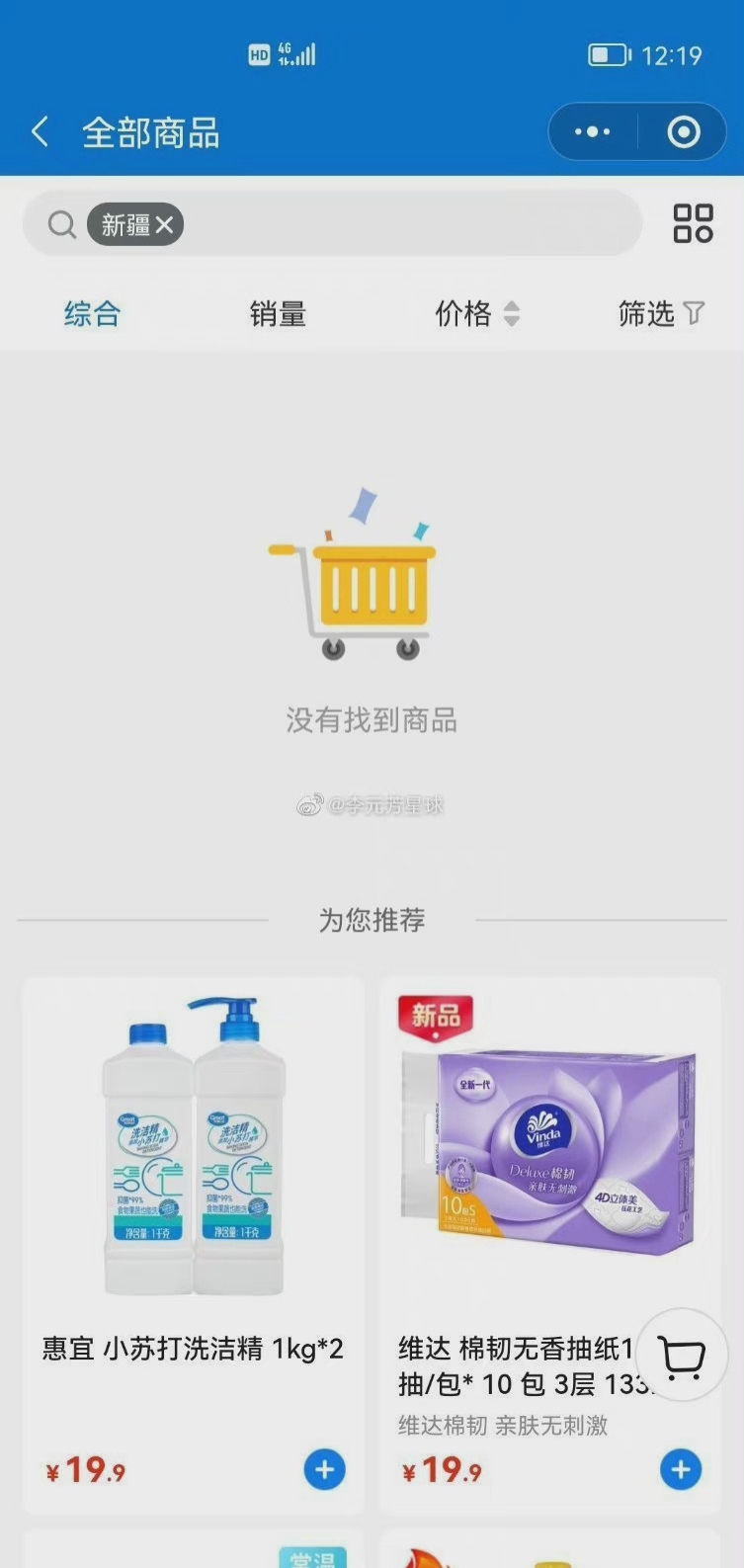The image size is (744, 1568).
Task: Remove the 新疆 search tag
Action: click(165, 225)
